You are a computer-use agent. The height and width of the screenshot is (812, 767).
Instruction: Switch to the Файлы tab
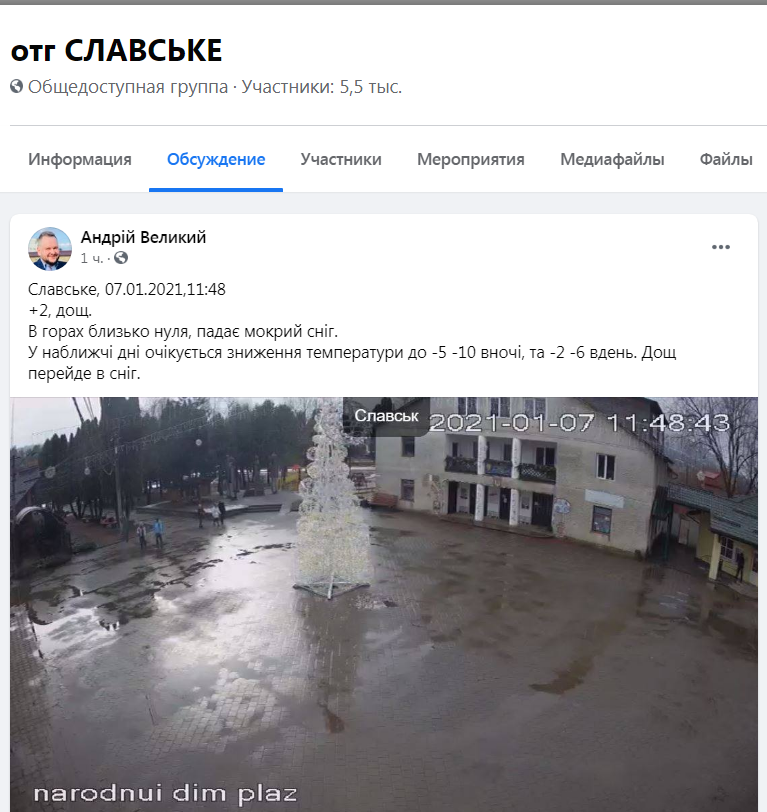pyautogui.click(x=726, y=159)
